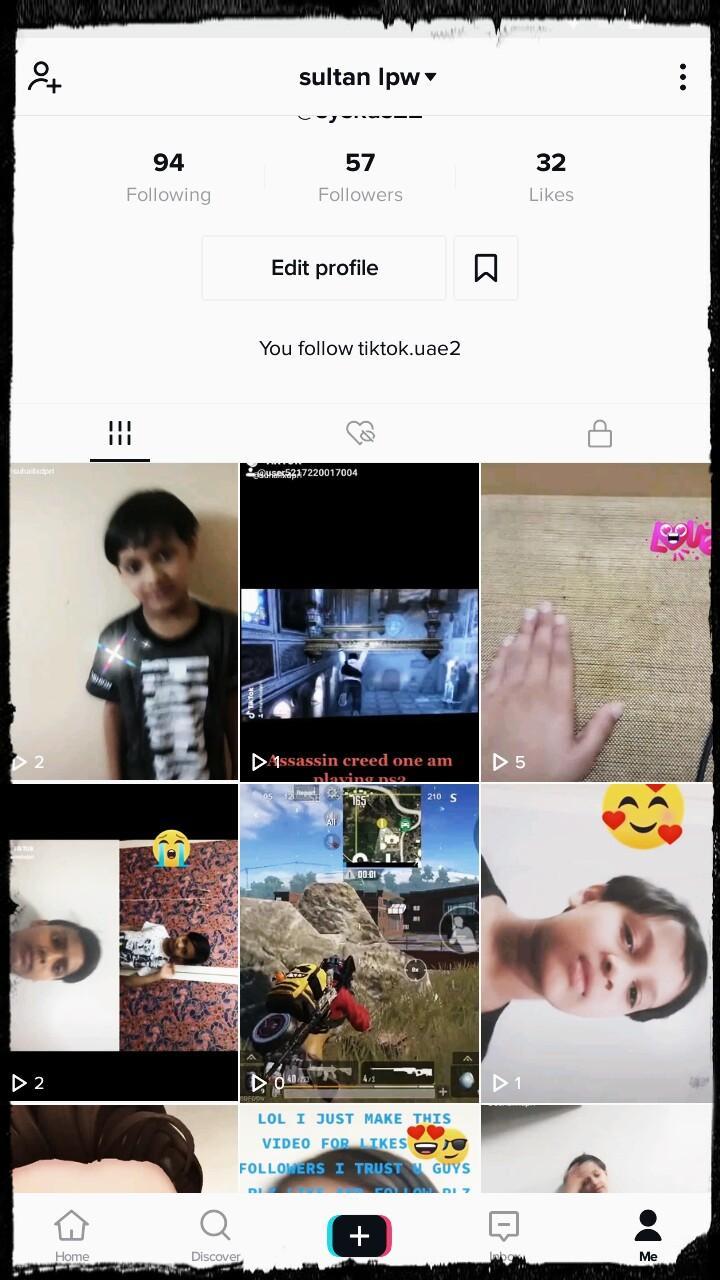This screenshot has height=1280, width=720.
Task: Open the boy in black shirt video
Action: (x=124, y=620)
